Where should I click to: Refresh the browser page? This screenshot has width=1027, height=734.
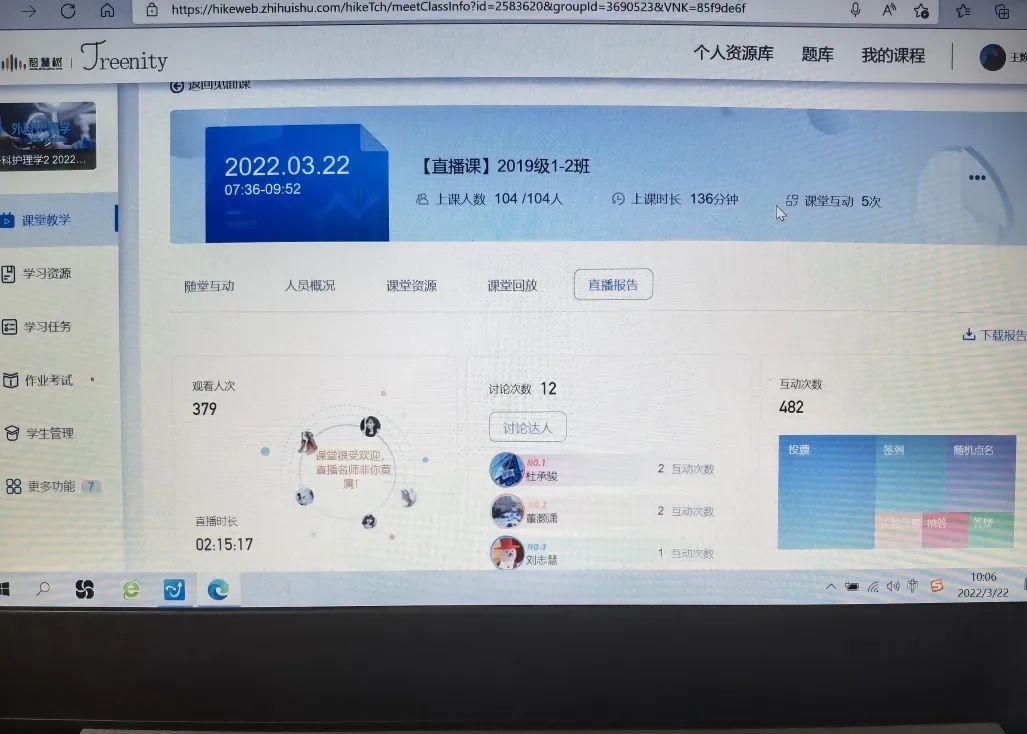(68, 11)
